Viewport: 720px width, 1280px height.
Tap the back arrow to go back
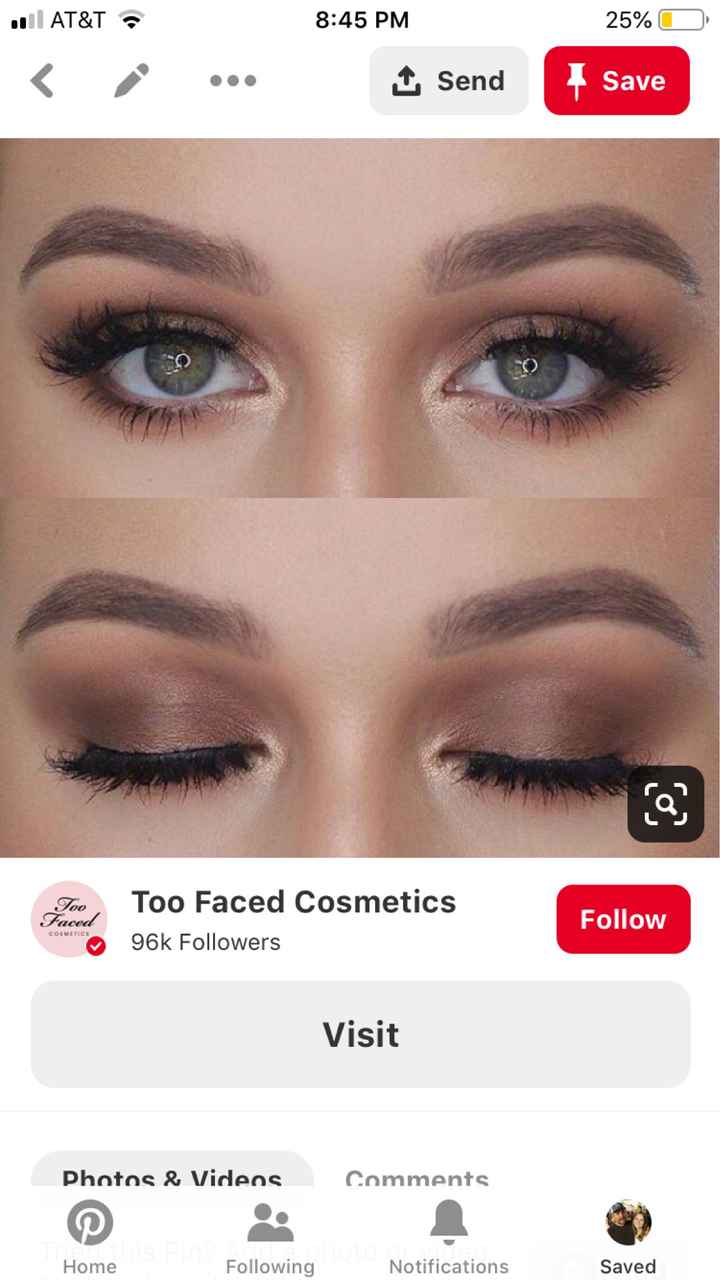[x=42, y=81]
